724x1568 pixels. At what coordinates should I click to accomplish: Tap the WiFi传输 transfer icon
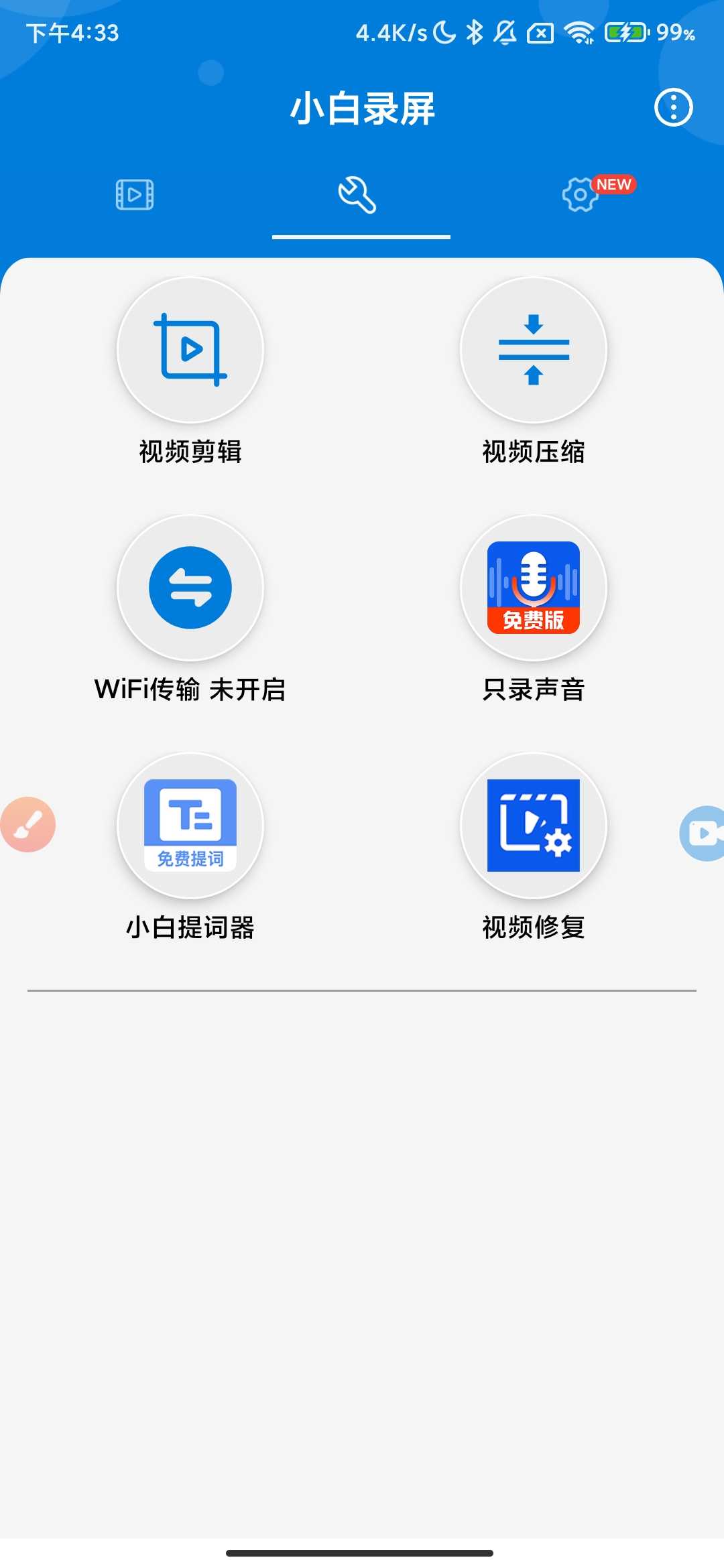click(x=190, y=588)
